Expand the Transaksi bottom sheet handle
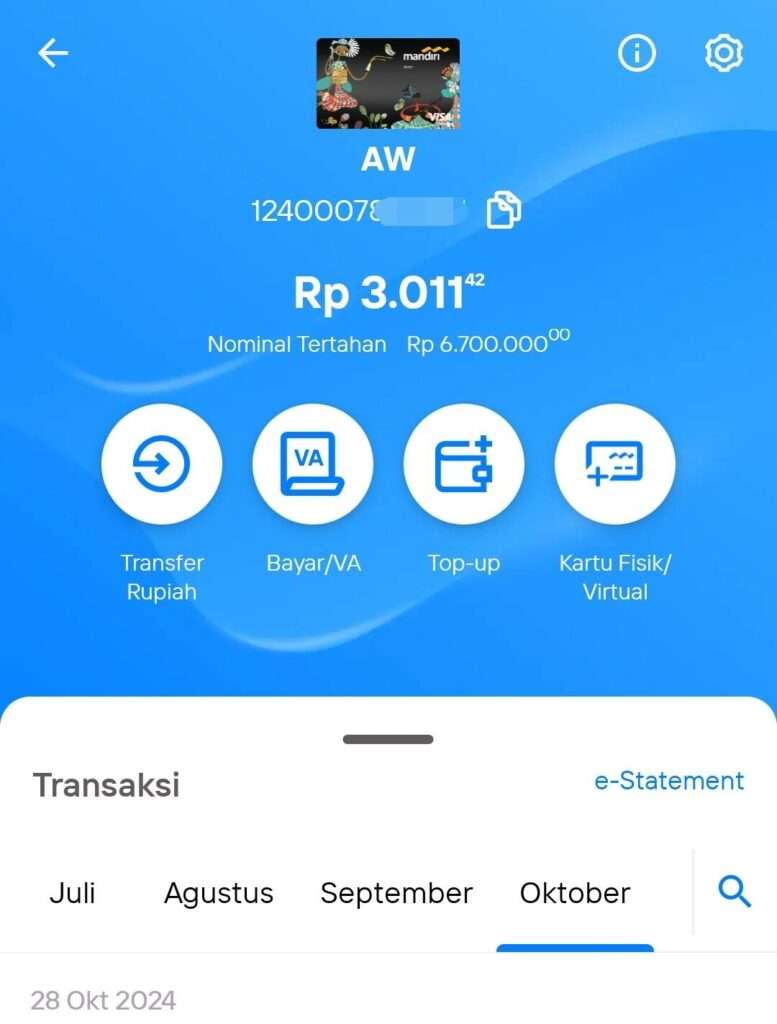 (388, 739)
